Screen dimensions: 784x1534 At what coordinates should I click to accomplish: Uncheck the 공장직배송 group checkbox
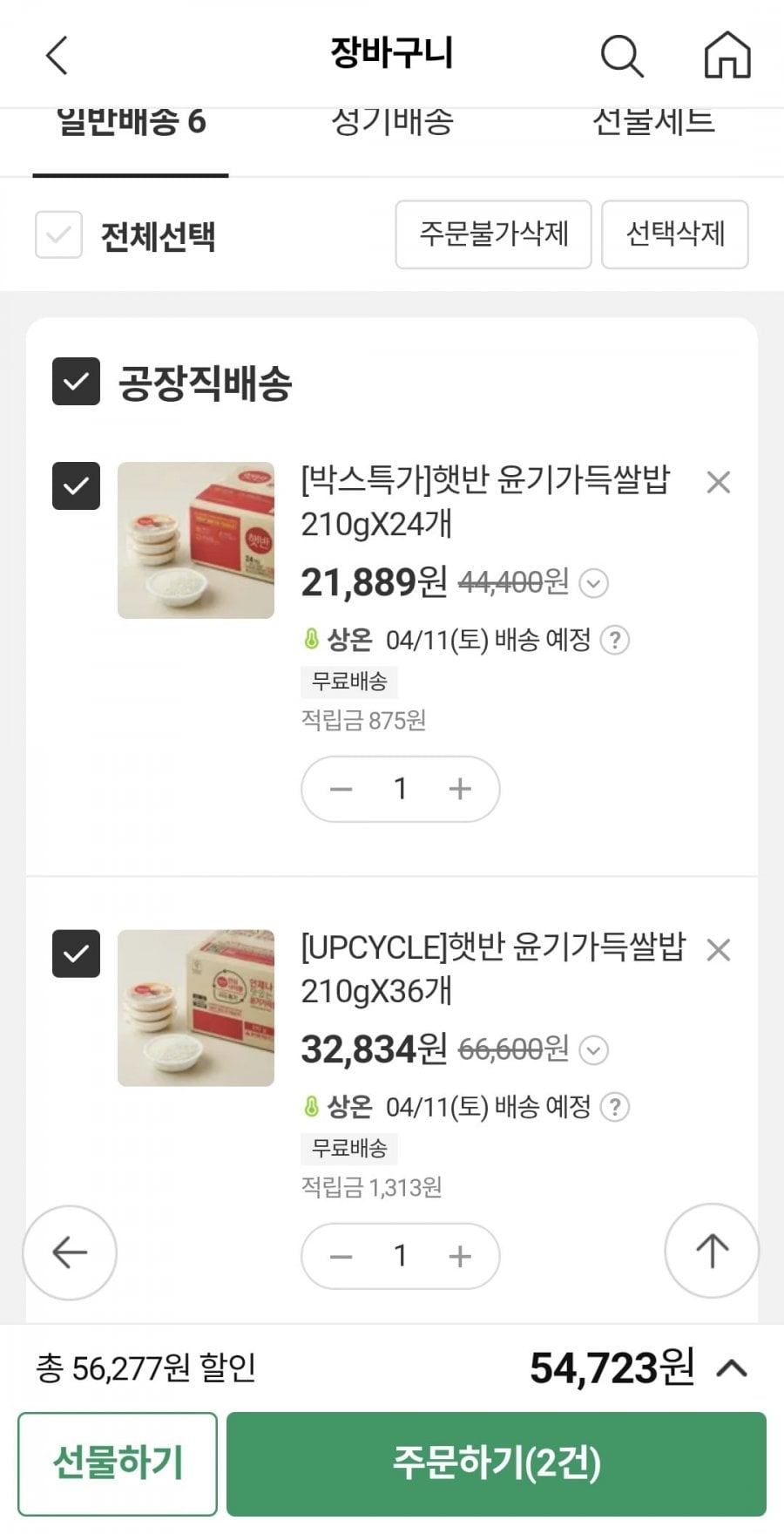[76, 382]
